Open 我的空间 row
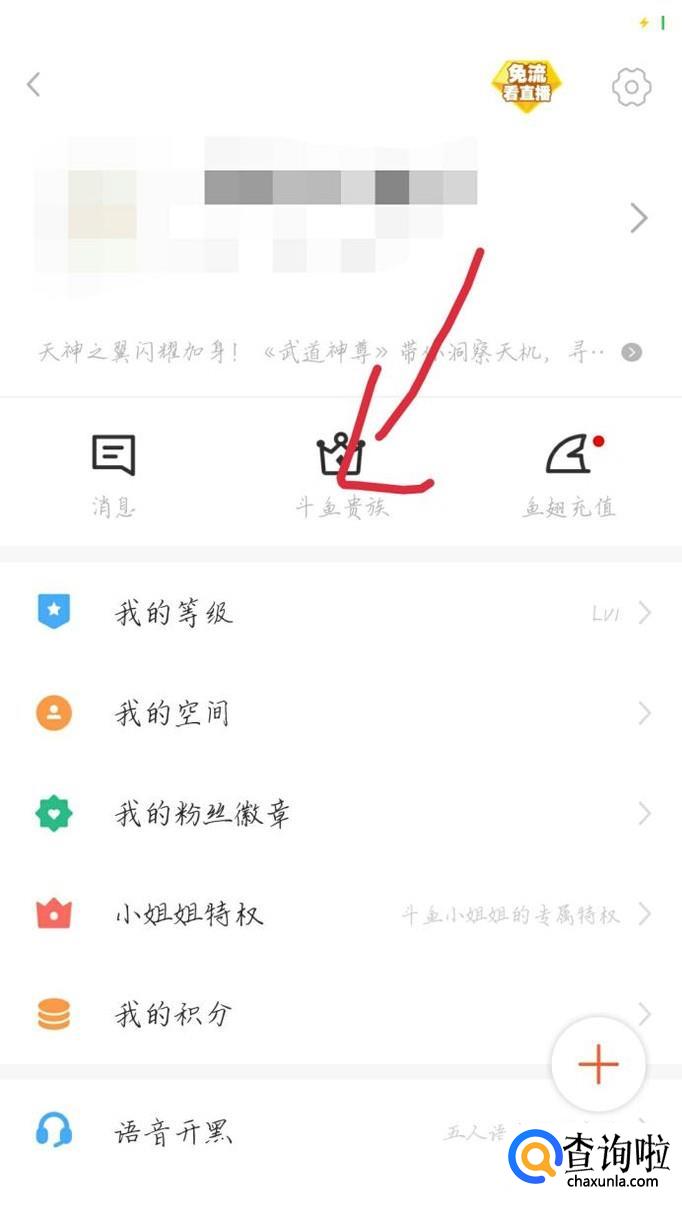The image size is (682, 1212). point(340,713)
